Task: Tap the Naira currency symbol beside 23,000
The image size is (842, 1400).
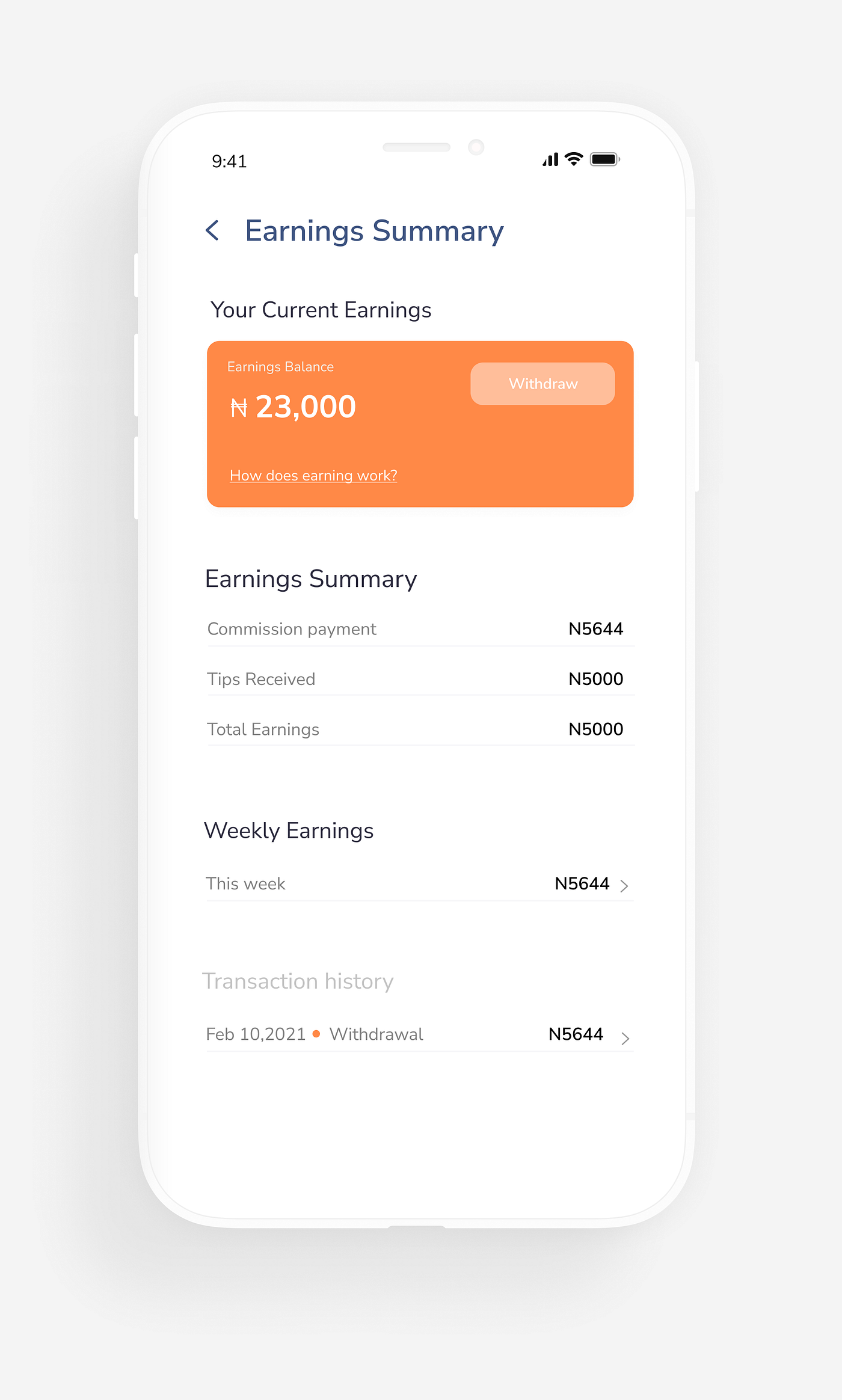Action: (x=239, y=407)
